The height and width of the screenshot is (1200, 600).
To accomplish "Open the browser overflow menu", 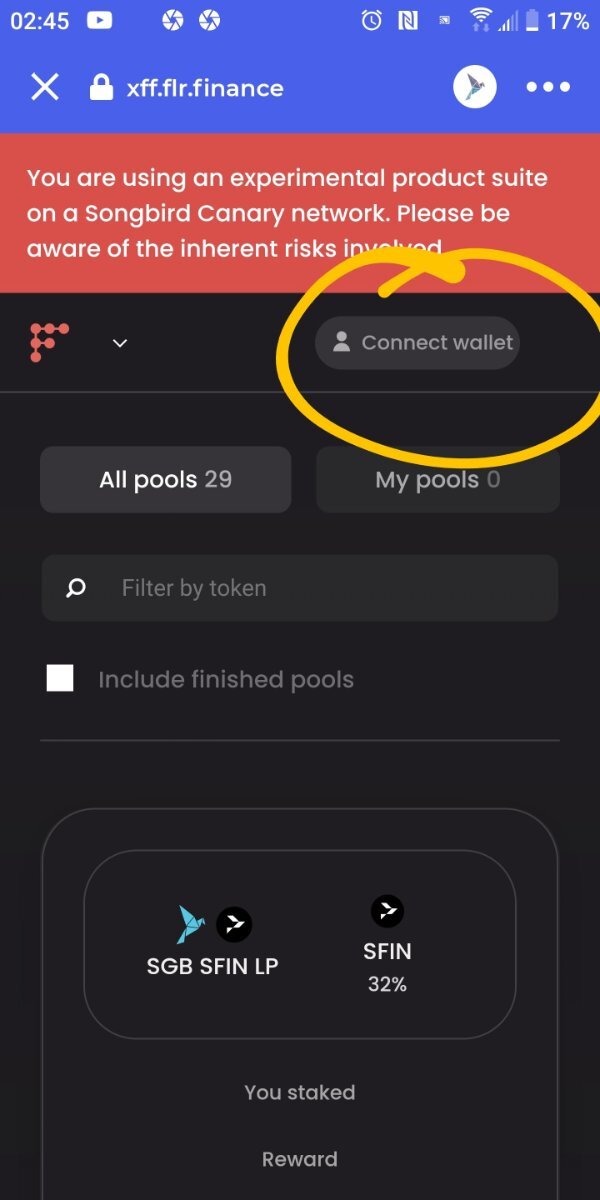I will pyautogui.click(x=548, y=87).
